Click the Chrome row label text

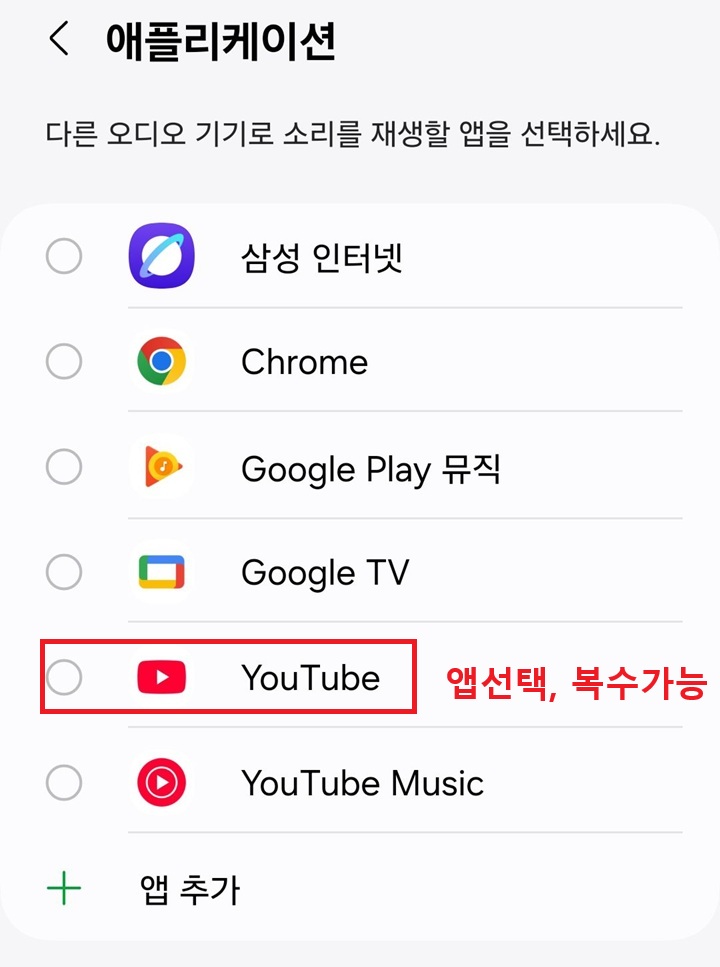point(305,362)
